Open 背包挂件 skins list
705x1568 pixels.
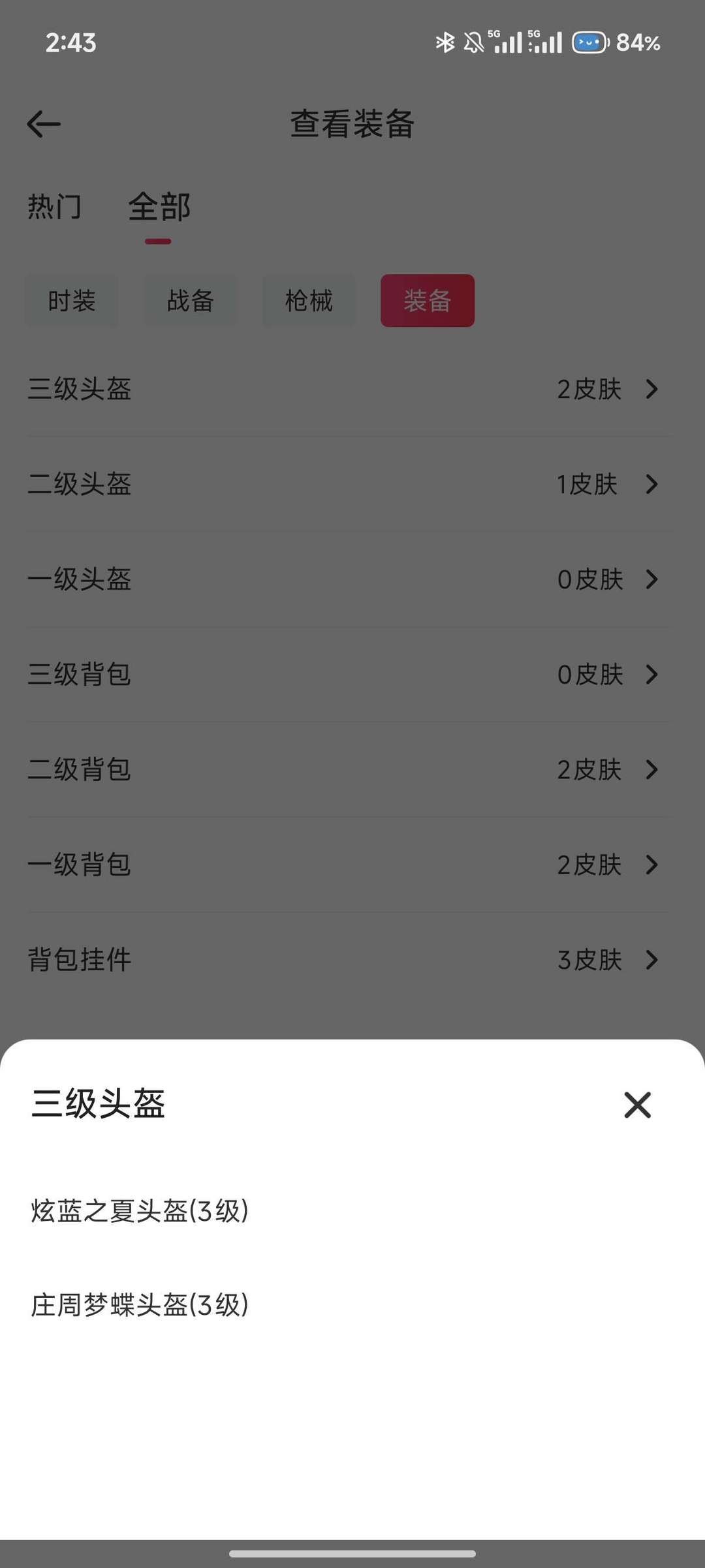coord(349,960)
